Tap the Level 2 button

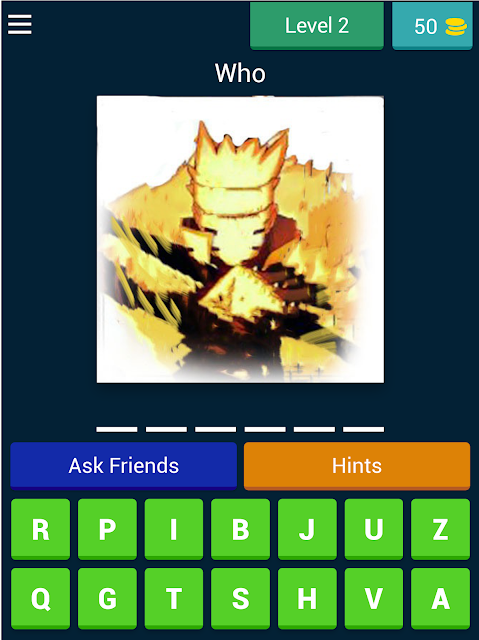coord(317,26)
